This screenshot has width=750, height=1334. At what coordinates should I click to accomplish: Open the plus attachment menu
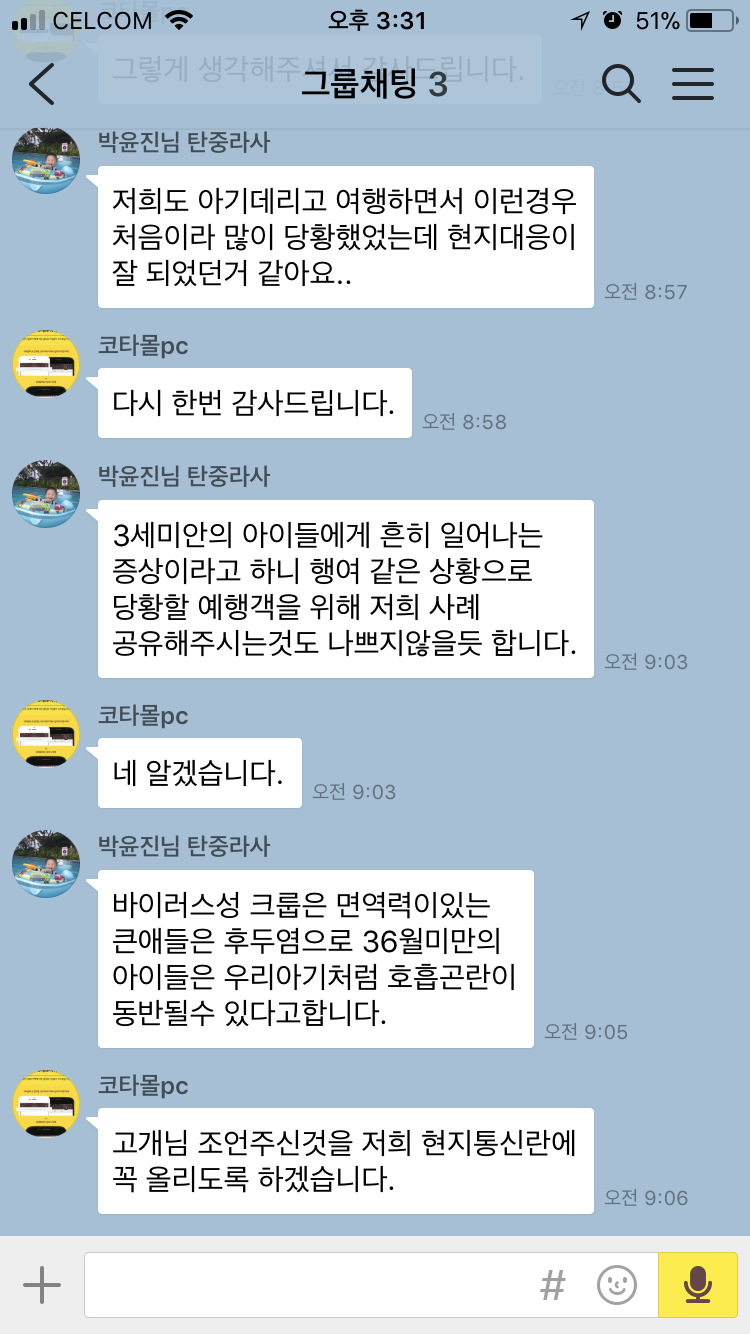[42, 1285]
